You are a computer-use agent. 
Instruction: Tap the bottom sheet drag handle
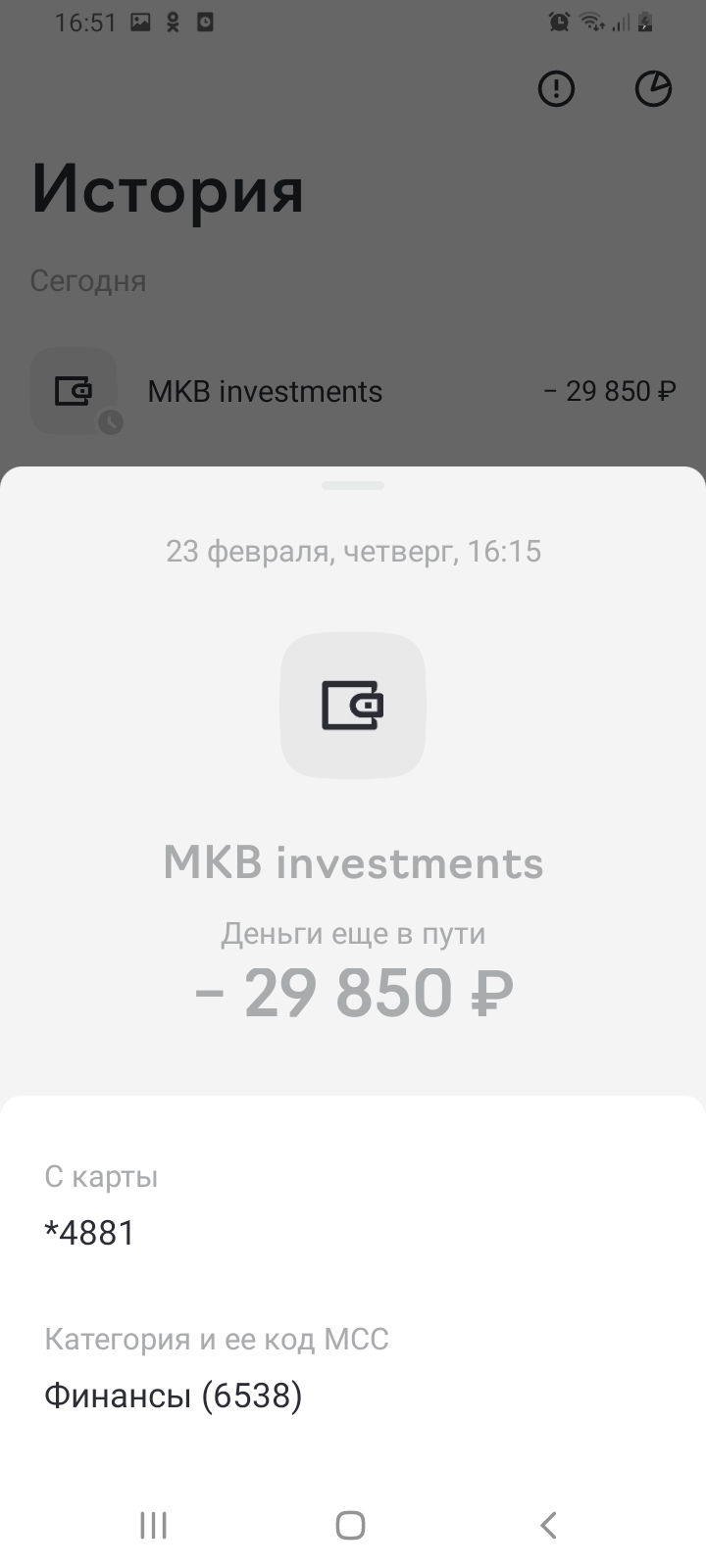point(353,485)
